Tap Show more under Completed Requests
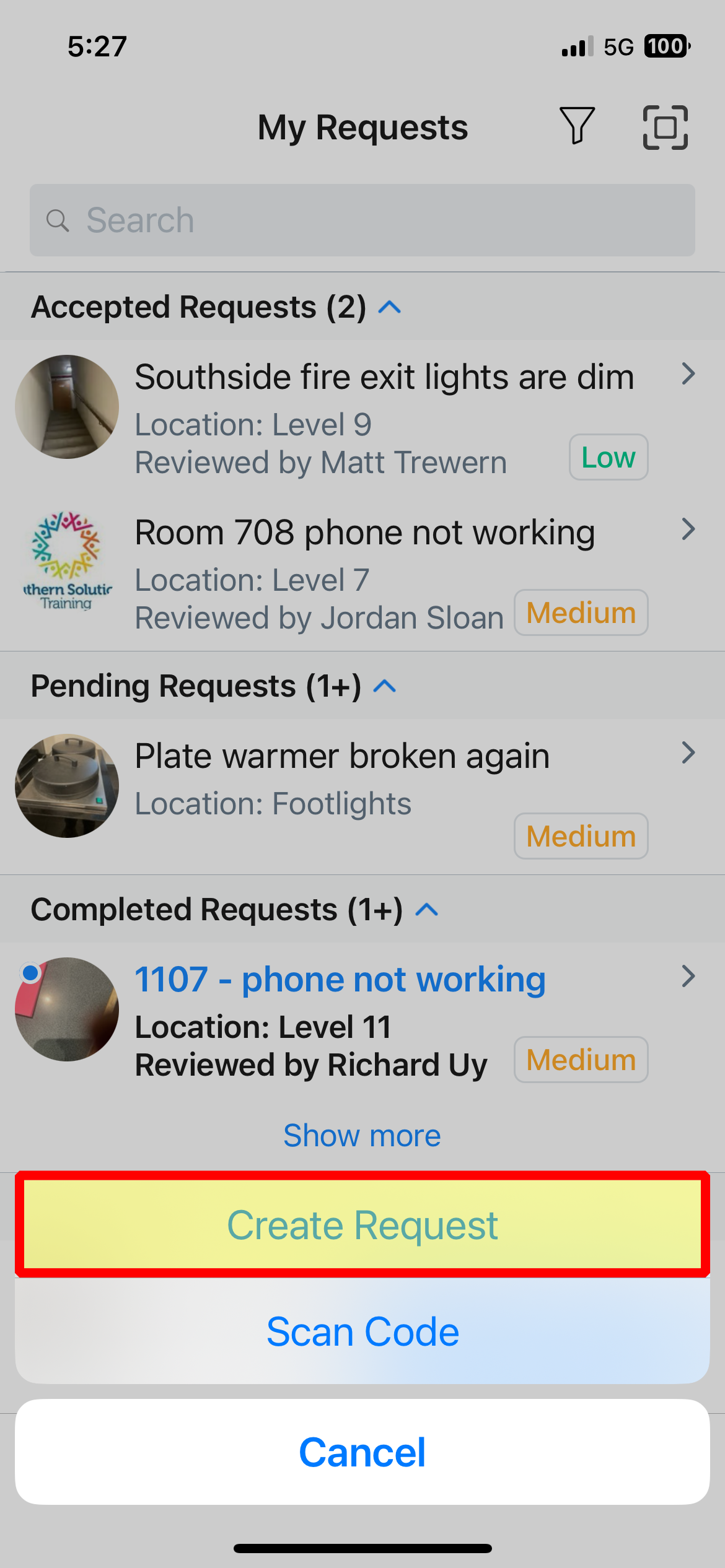 click(362, 1136)
